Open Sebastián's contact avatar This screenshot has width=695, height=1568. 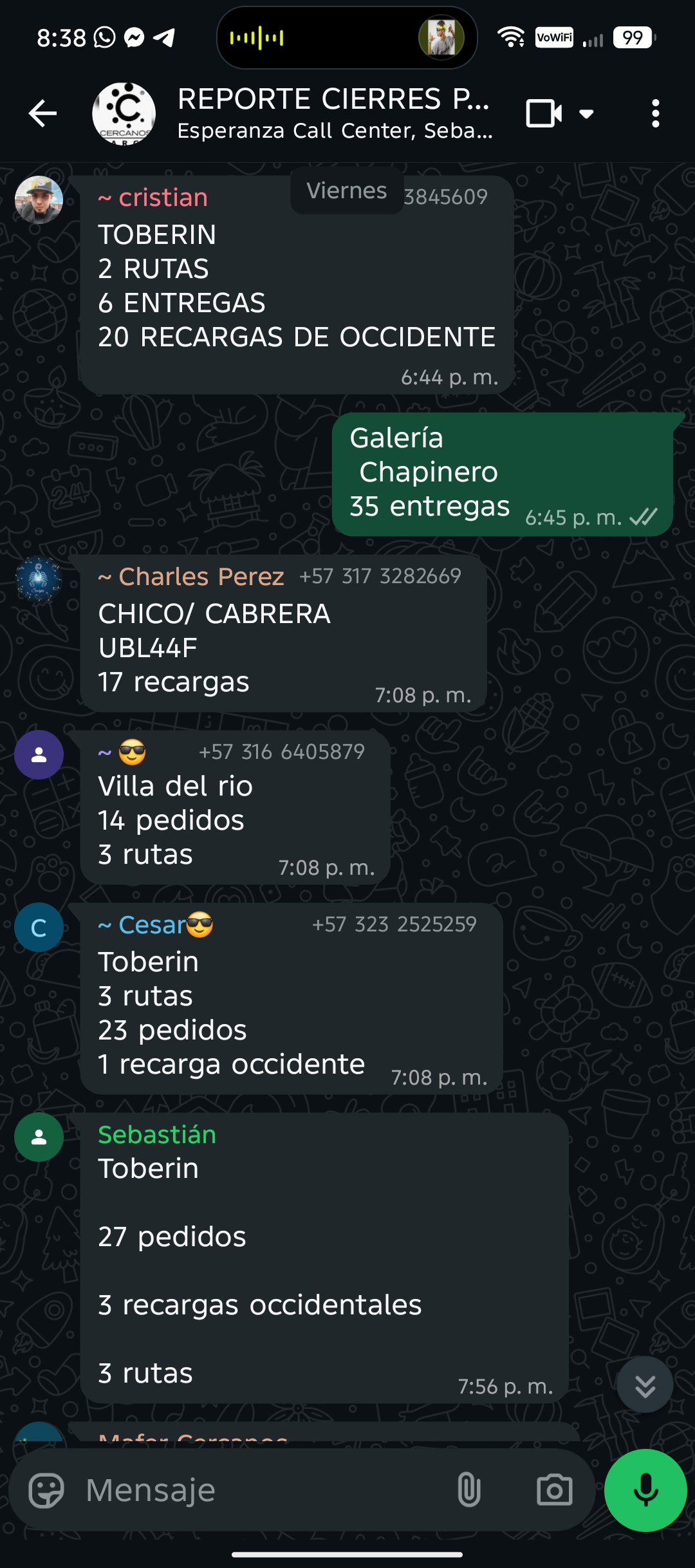click(39, 1137)
